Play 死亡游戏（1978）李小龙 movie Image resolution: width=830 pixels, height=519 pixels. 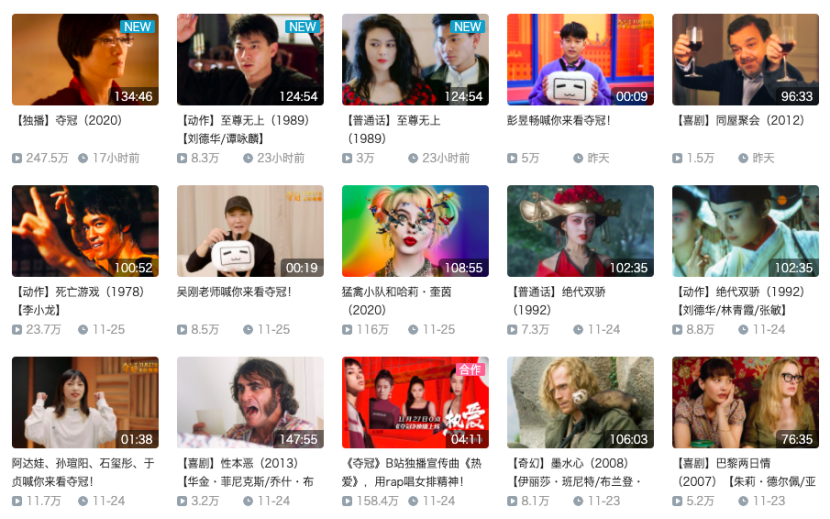point(85,231)
